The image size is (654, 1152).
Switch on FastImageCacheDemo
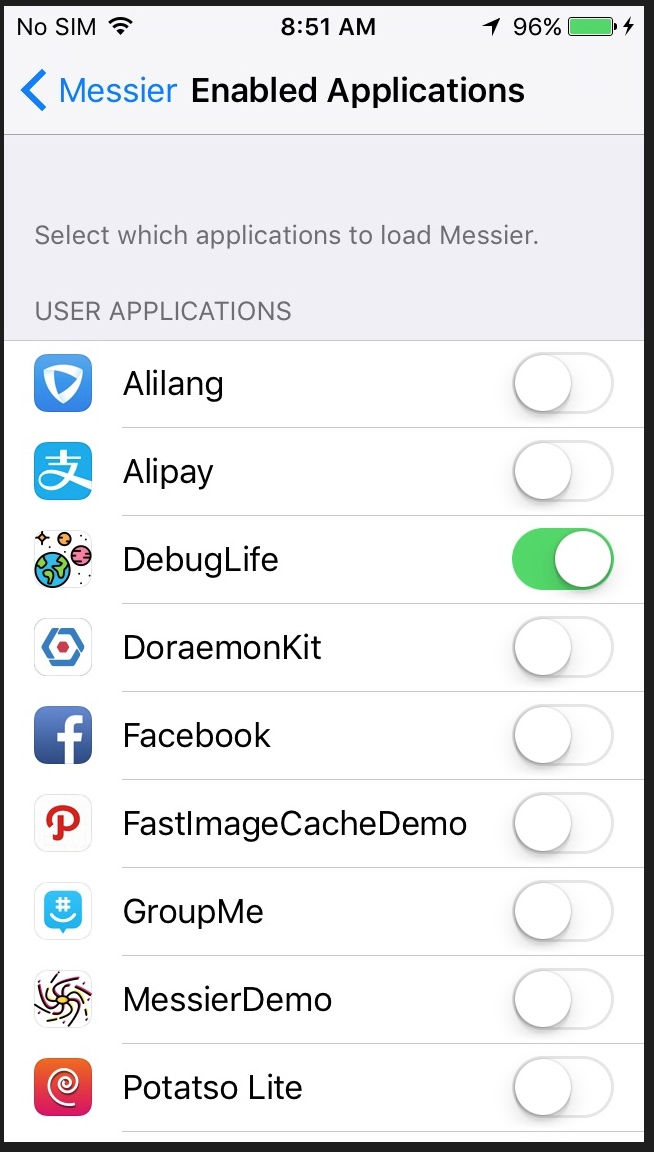pyautogui.click(x=562, y=823)
